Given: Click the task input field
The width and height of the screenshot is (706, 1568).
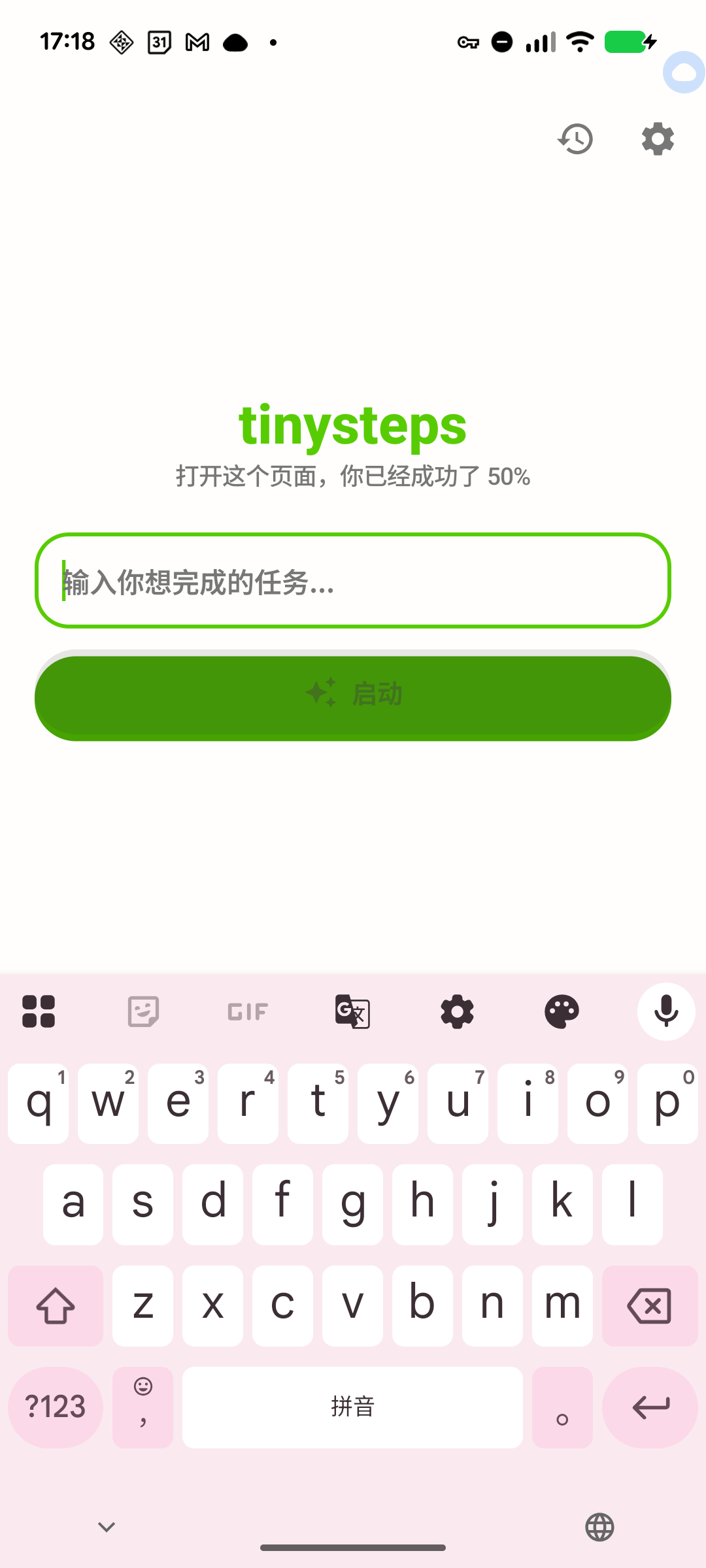Looking at the screenshot, I should (x=353, y=581).
